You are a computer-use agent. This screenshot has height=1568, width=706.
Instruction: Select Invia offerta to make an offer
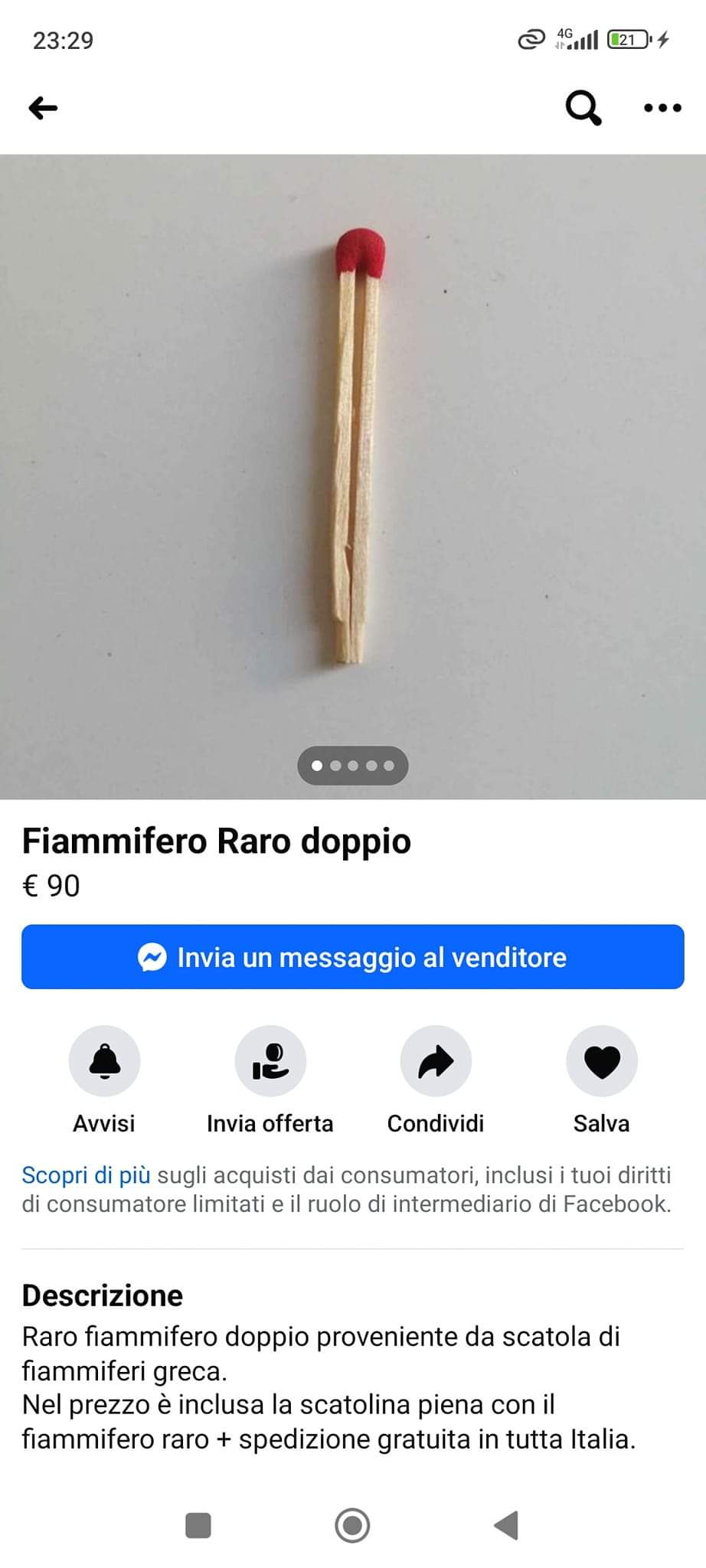coord(270,1061)
